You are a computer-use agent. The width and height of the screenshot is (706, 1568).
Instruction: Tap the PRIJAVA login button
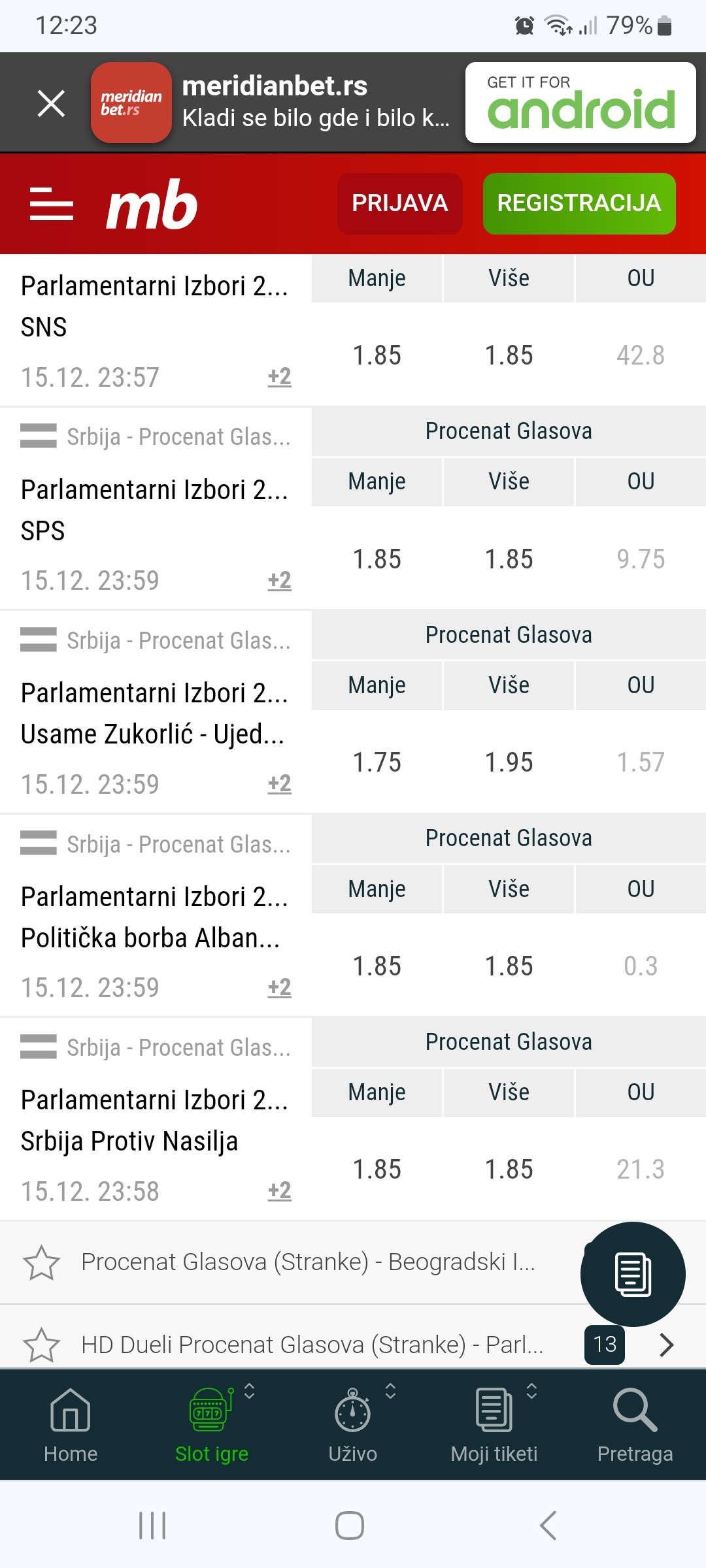point(400,203)
